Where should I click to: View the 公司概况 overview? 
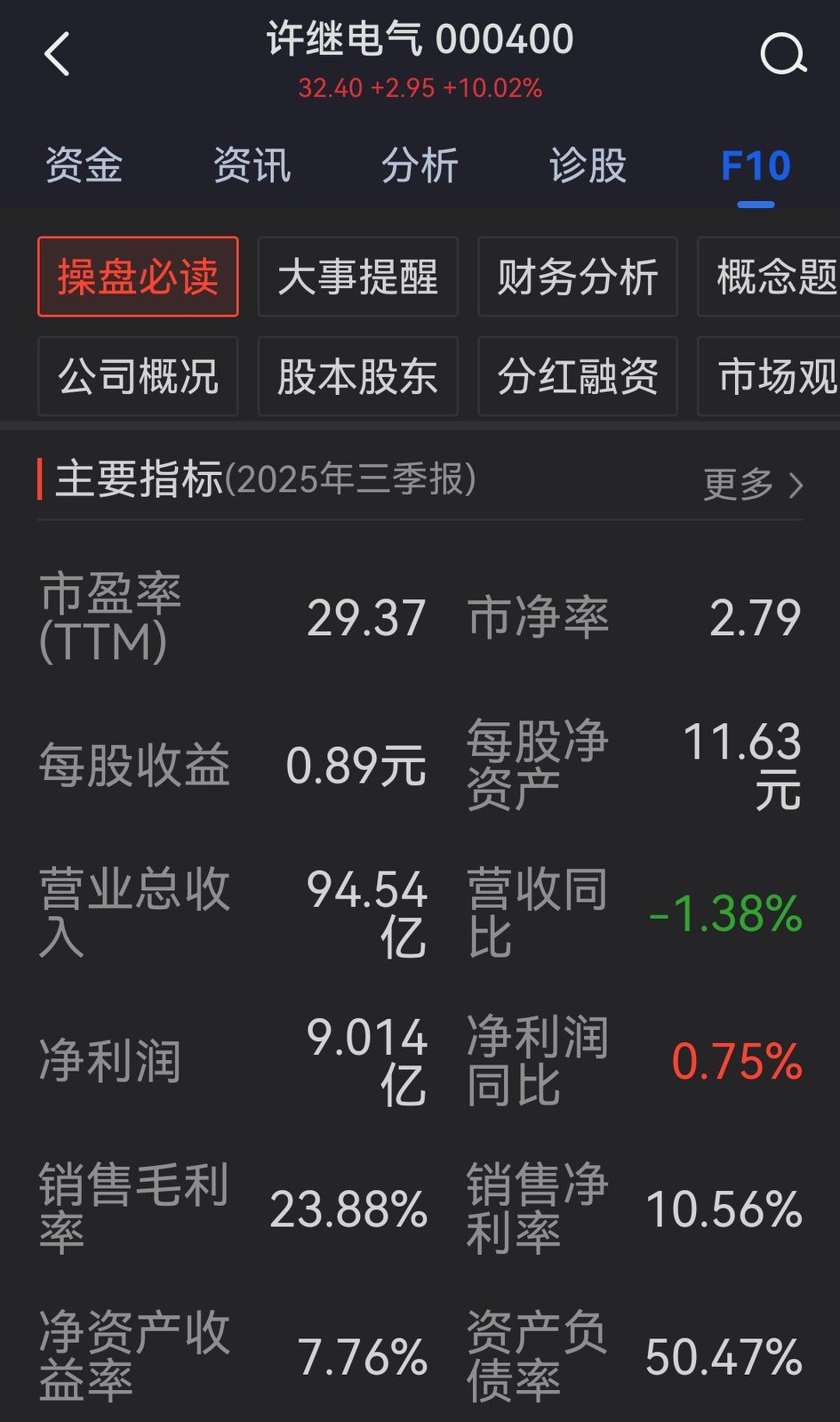[x=137, y=377]
